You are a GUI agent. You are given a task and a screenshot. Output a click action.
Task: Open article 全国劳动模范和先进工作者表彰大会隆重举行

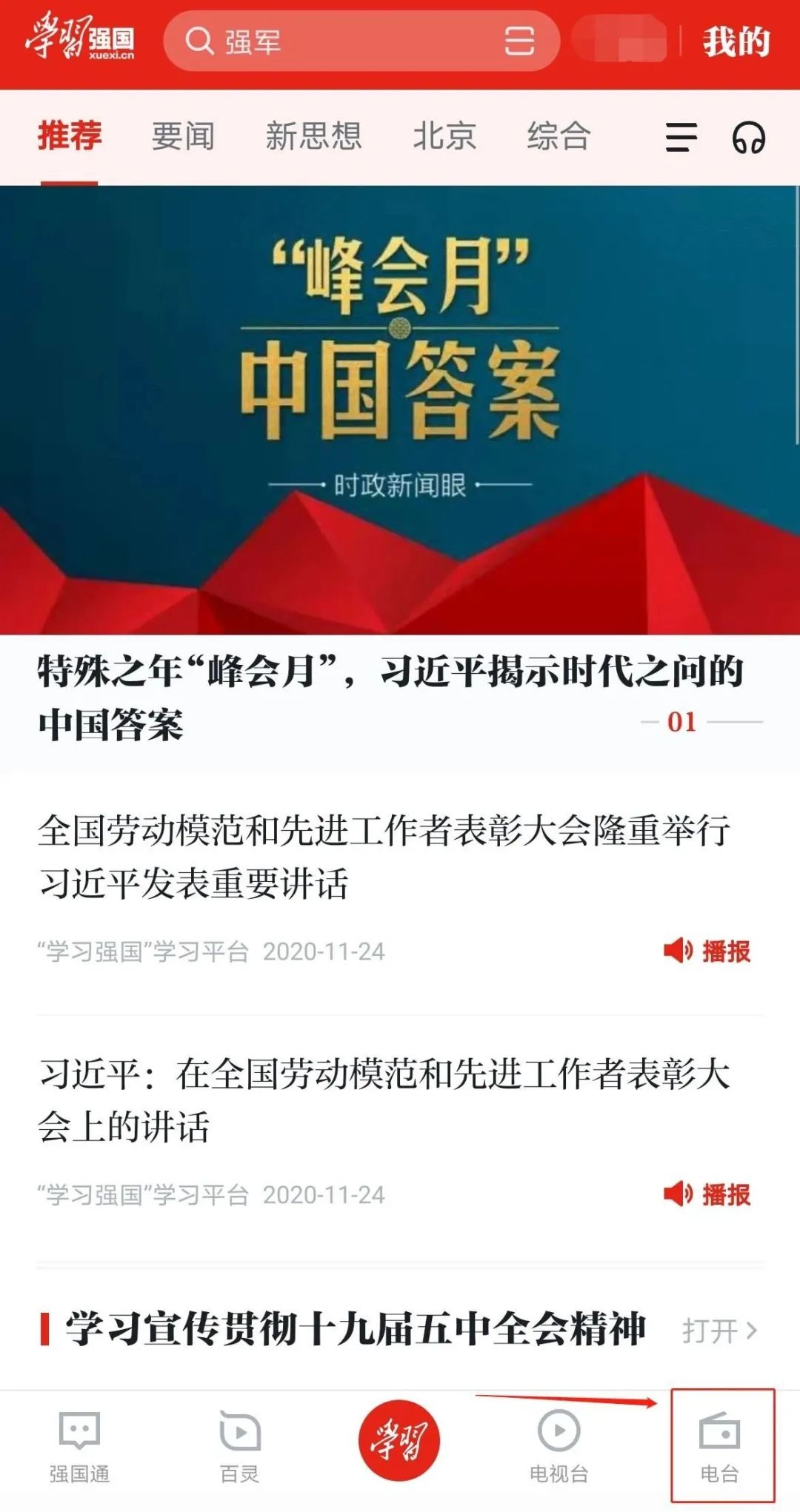(x=384, y=856)
